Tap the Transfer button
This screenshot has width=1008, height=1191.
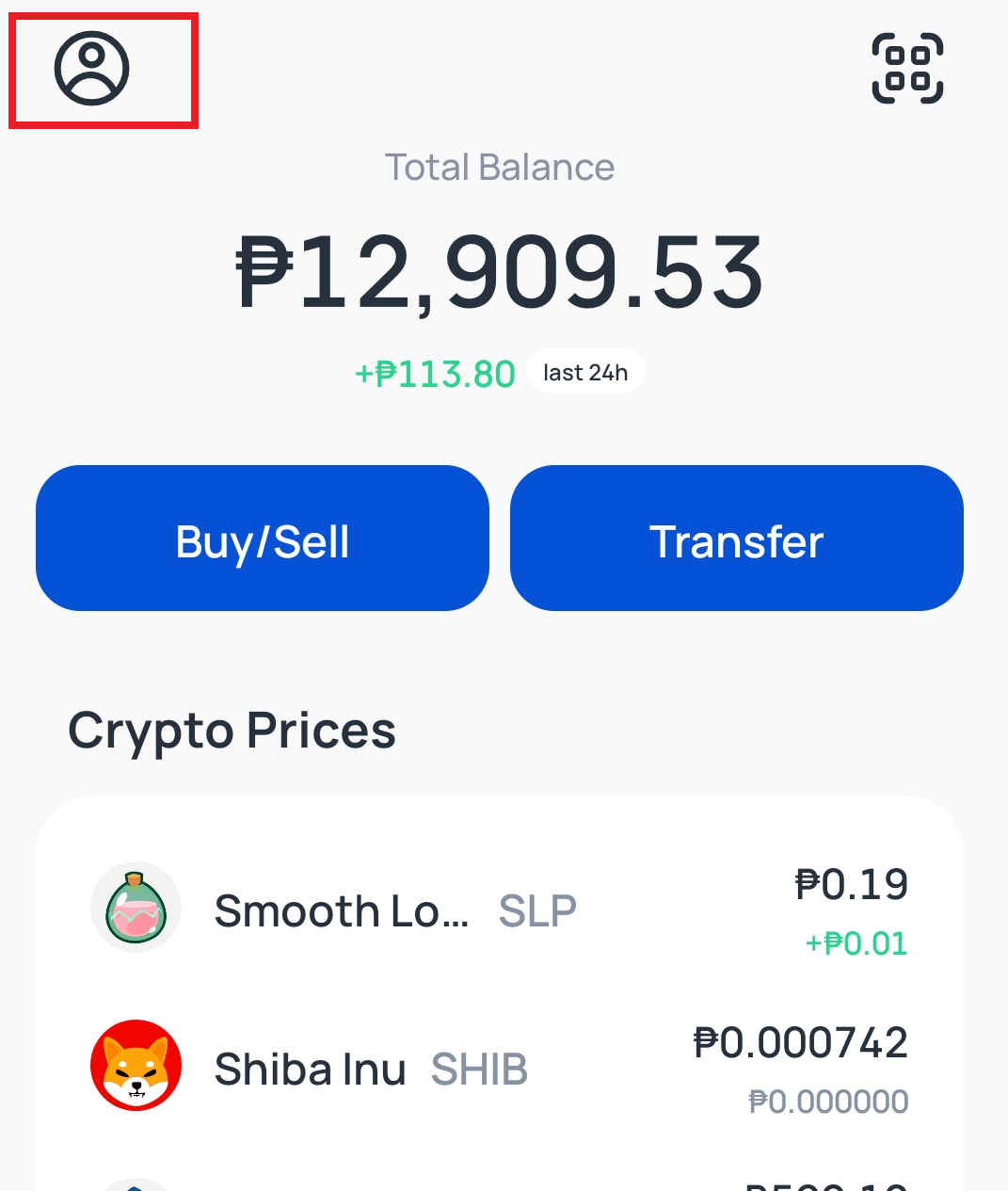click(x=737, y=539)
